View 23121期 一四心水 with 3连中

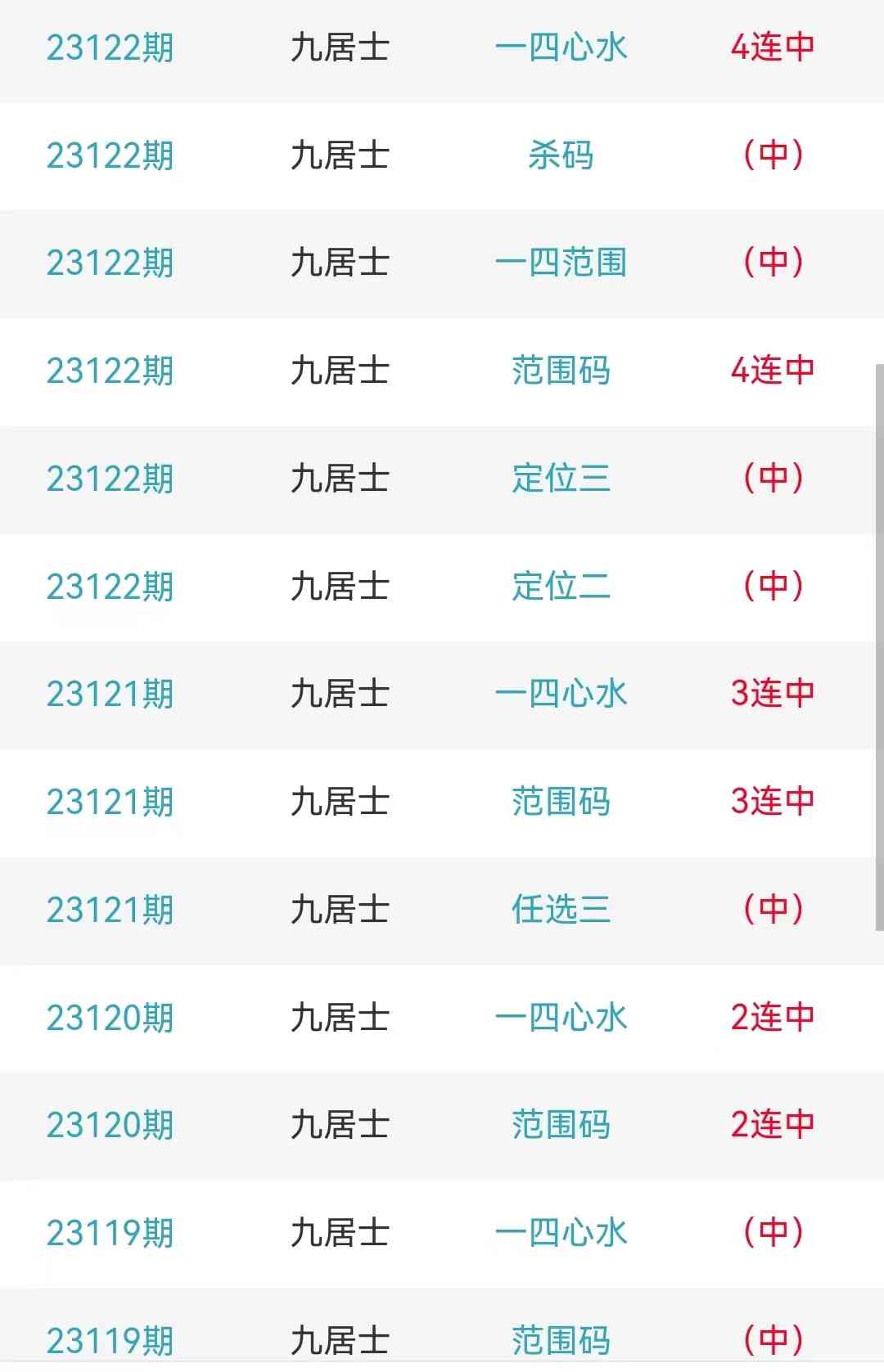[561, 694]
